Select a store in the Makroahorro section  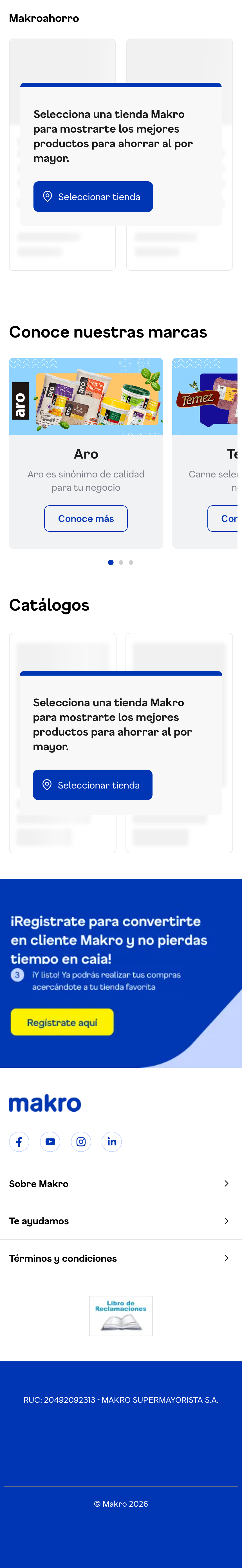(93, 196)
